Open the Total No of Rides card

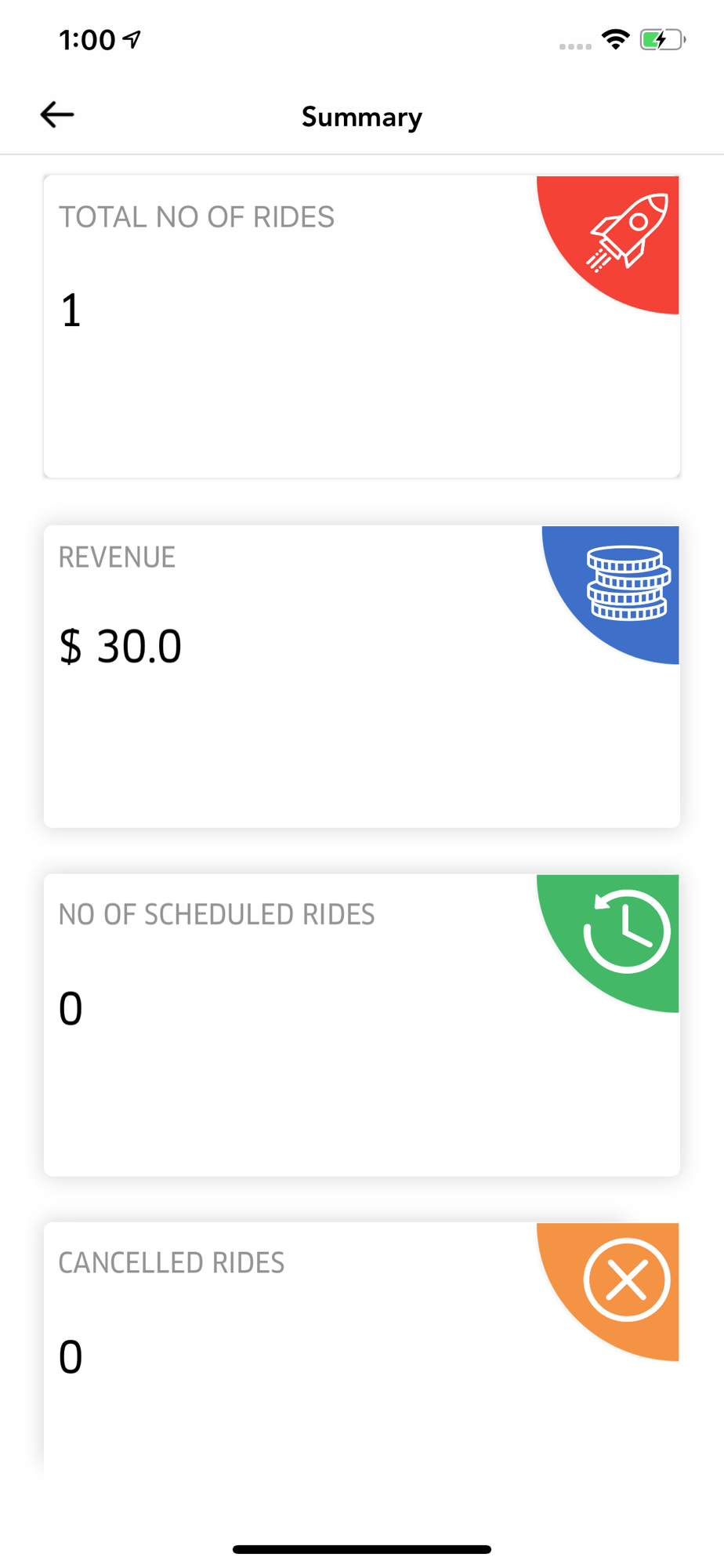[x=361, y=326]
